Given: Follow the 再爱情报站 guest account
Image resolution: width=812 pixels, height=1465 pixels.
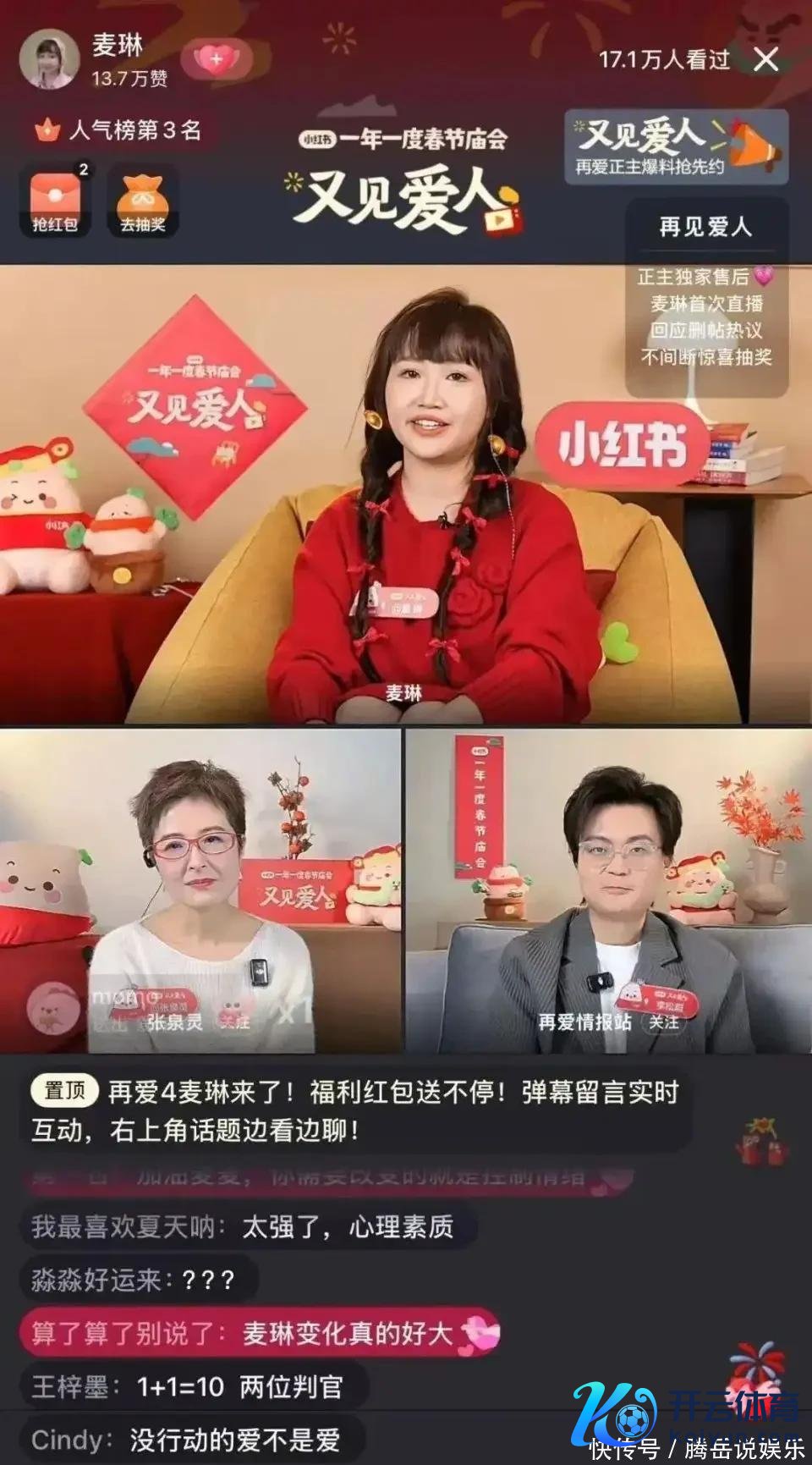Looking at the screenshot, I should click(x=664, y=1022).
